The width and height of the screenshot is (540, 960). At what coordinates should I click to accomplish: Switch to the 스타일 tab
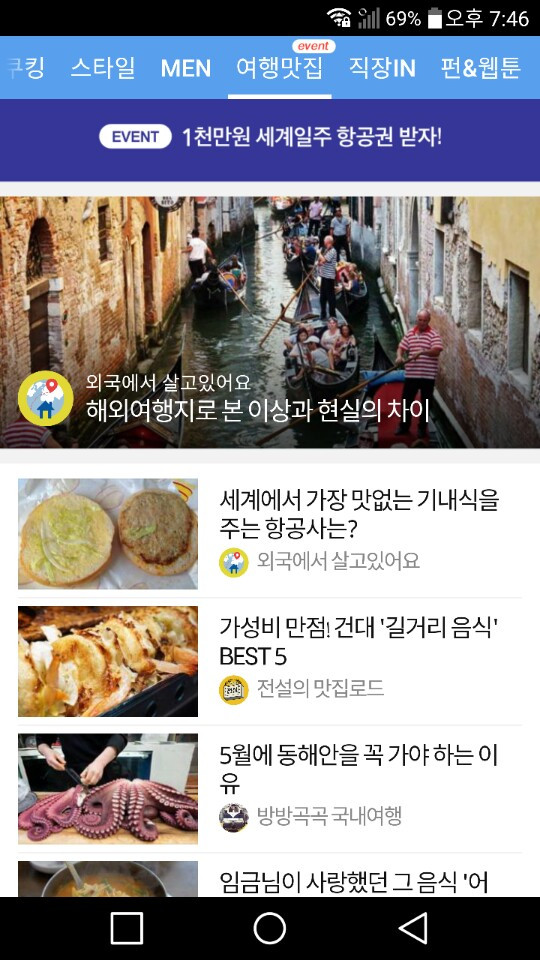pos(103,68)
